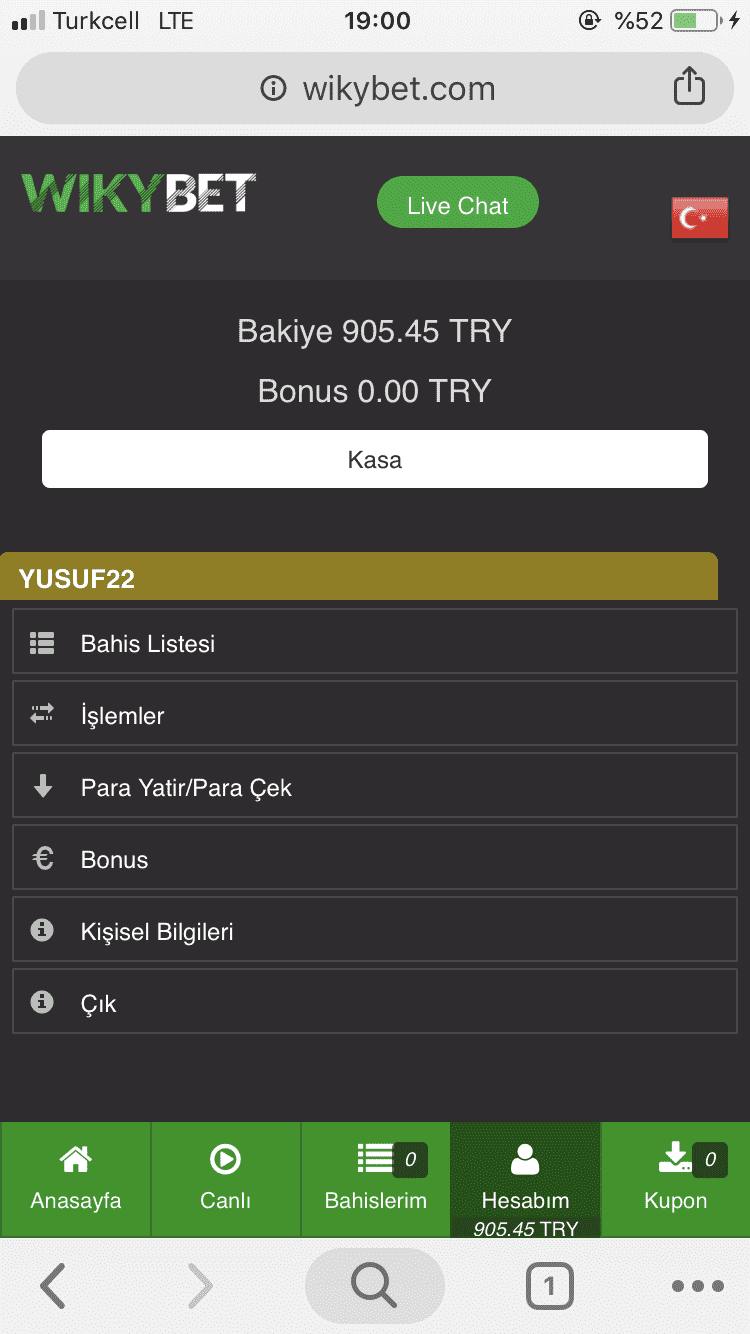
Task: Open the browser three-dot menu
Action: pos(697,1286)
